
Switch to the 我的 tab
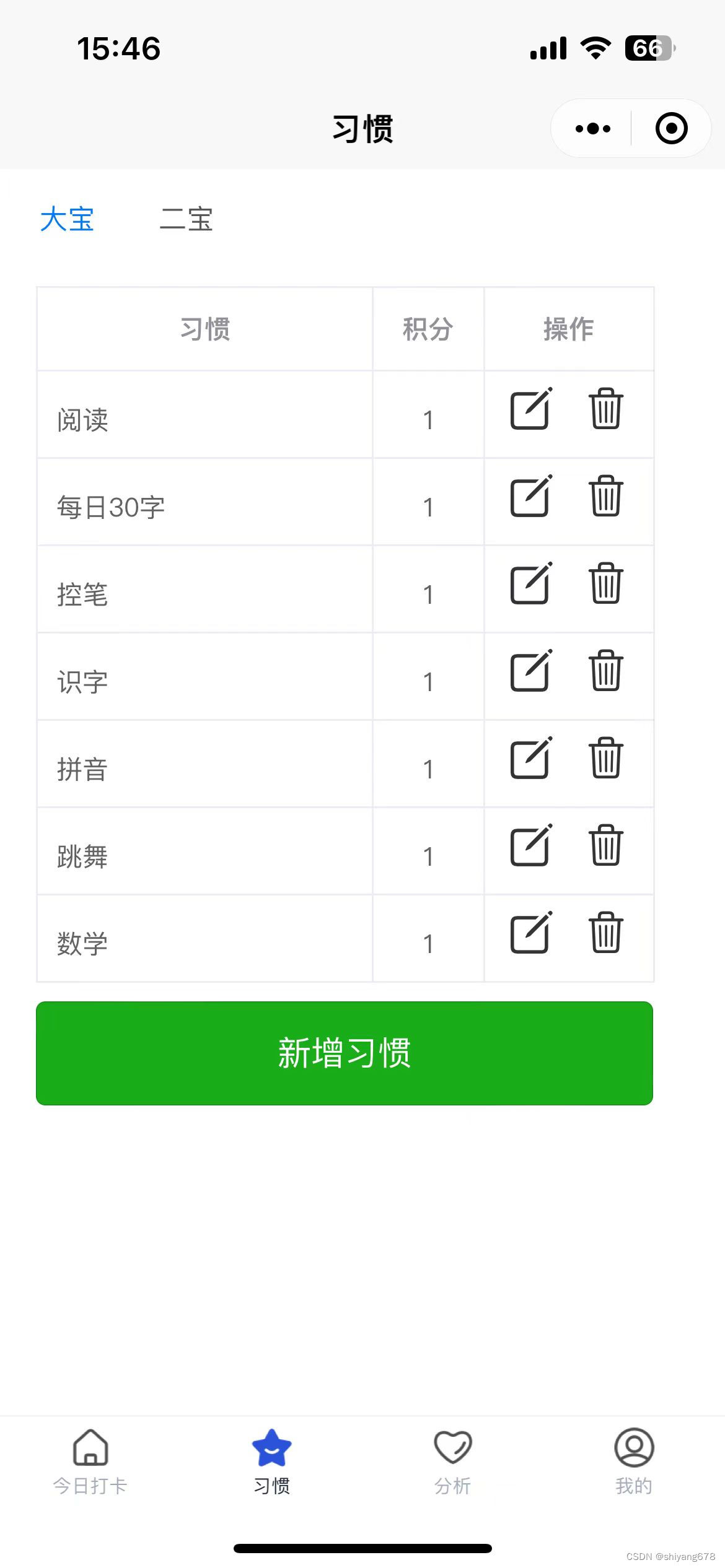pos(634,1461)
